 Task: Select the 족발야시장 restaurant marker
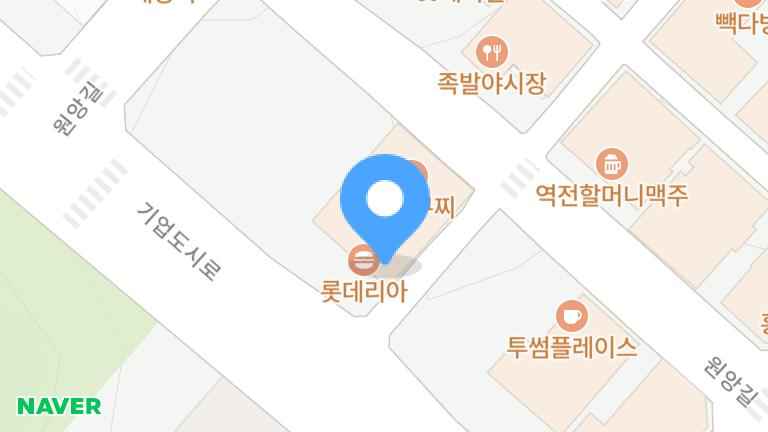[x=492, y=50]
